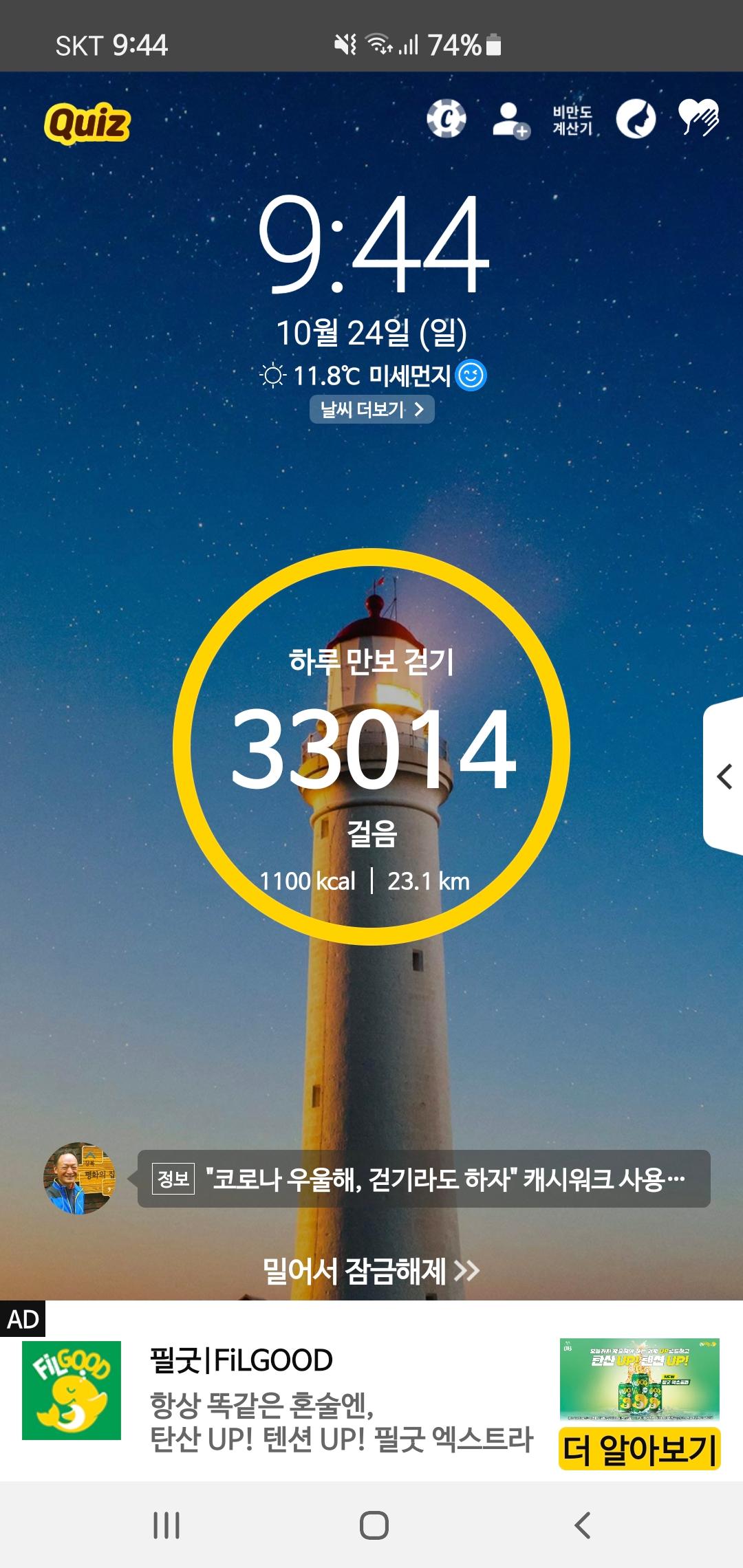
Task: Open the Quiz button
Action: coord(87,123)
